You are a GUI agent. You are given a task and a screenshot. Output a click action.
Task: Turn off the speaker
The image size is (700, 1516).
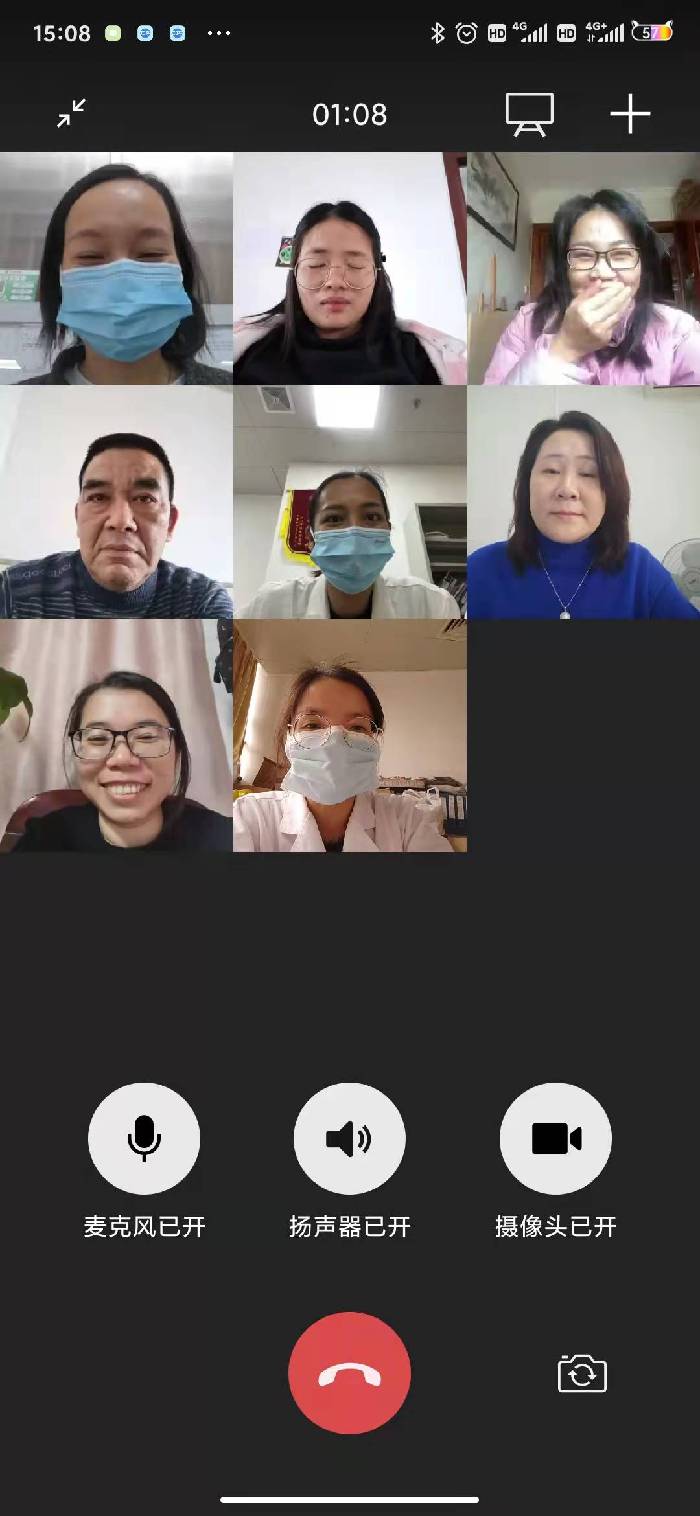[349, 1138]
